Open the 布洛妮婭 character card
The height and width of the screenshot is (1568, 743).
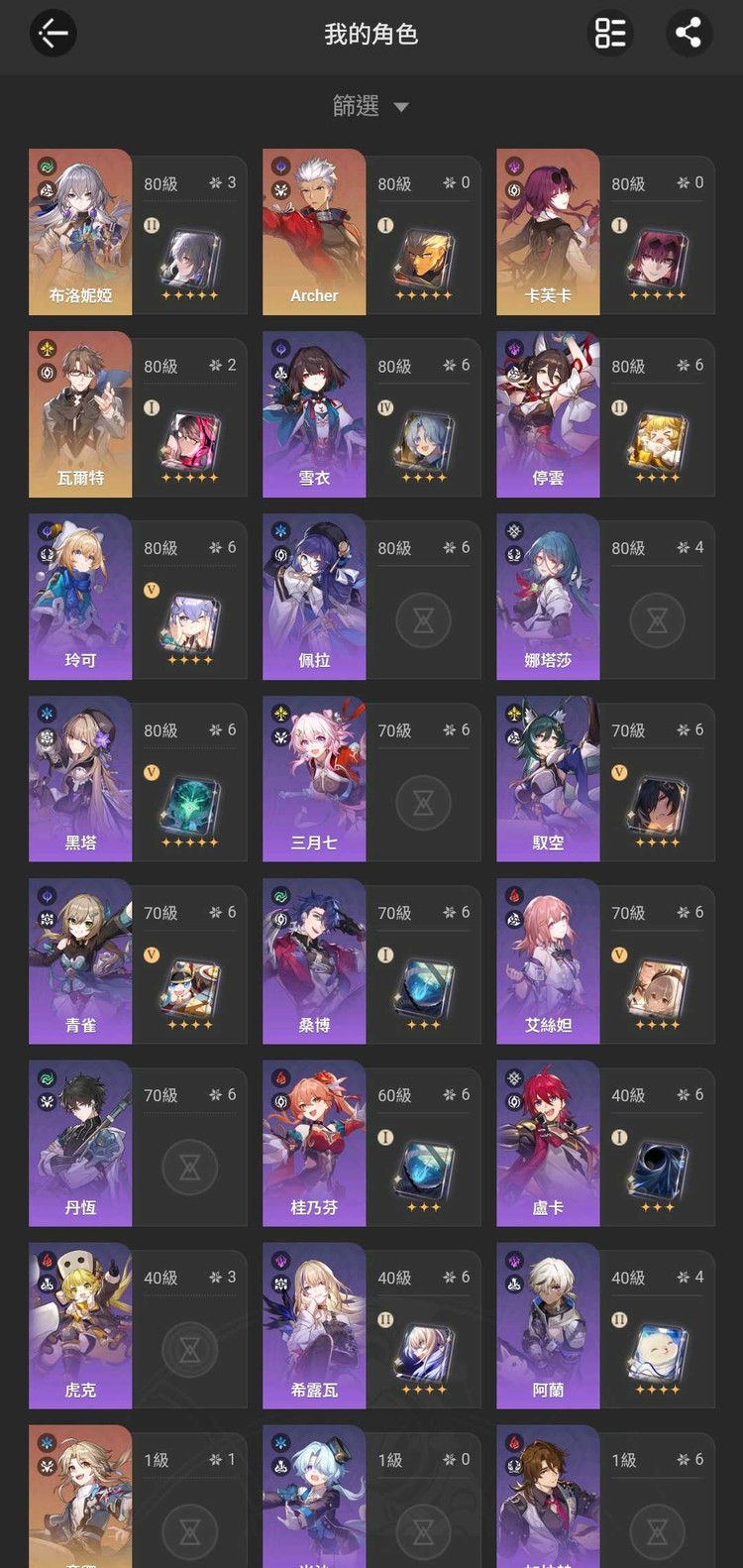pyautogui.click(x=81, y=232)
